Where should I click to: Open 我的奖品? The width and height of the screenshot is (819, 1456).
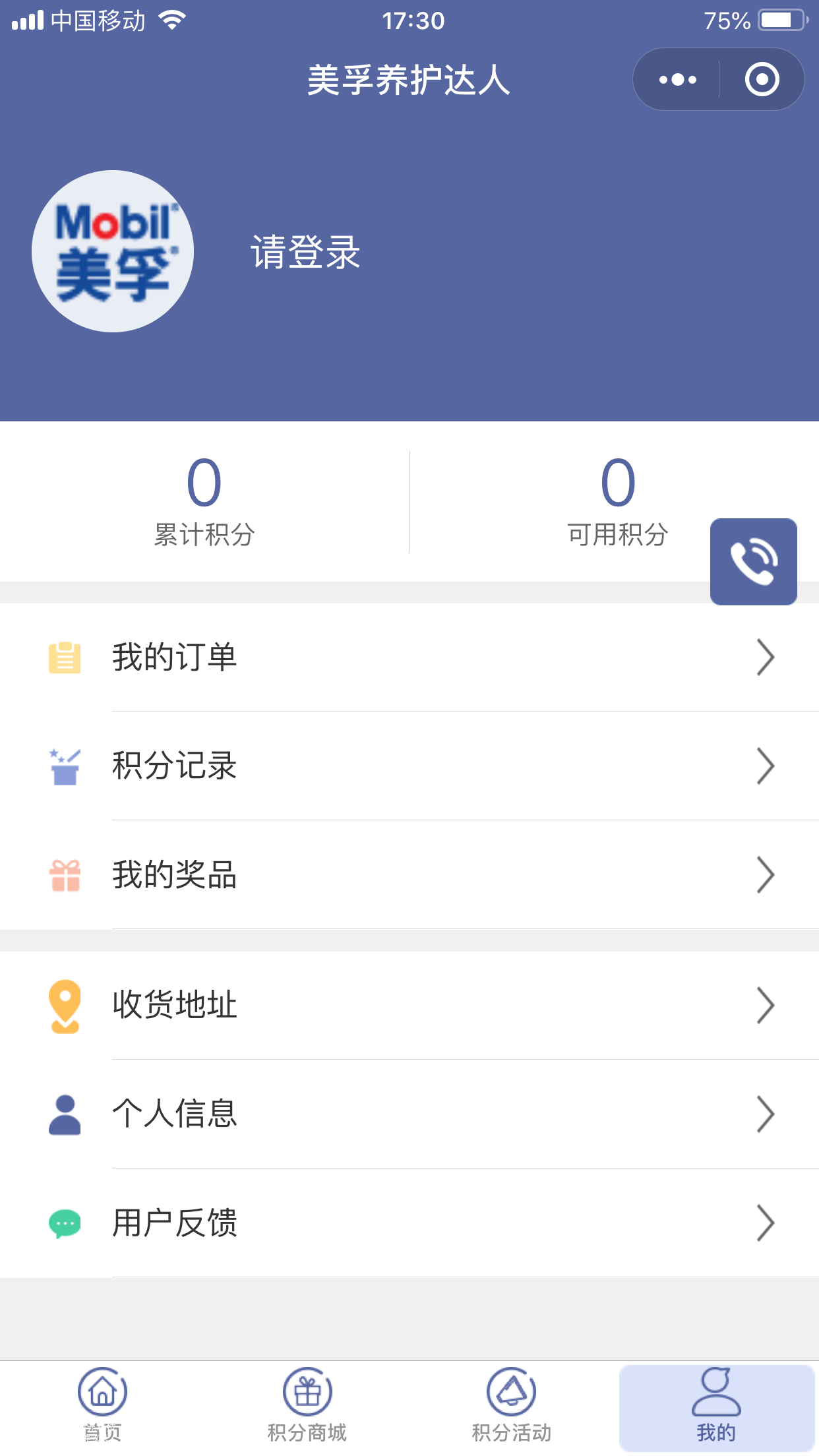(x=409, y=875)
